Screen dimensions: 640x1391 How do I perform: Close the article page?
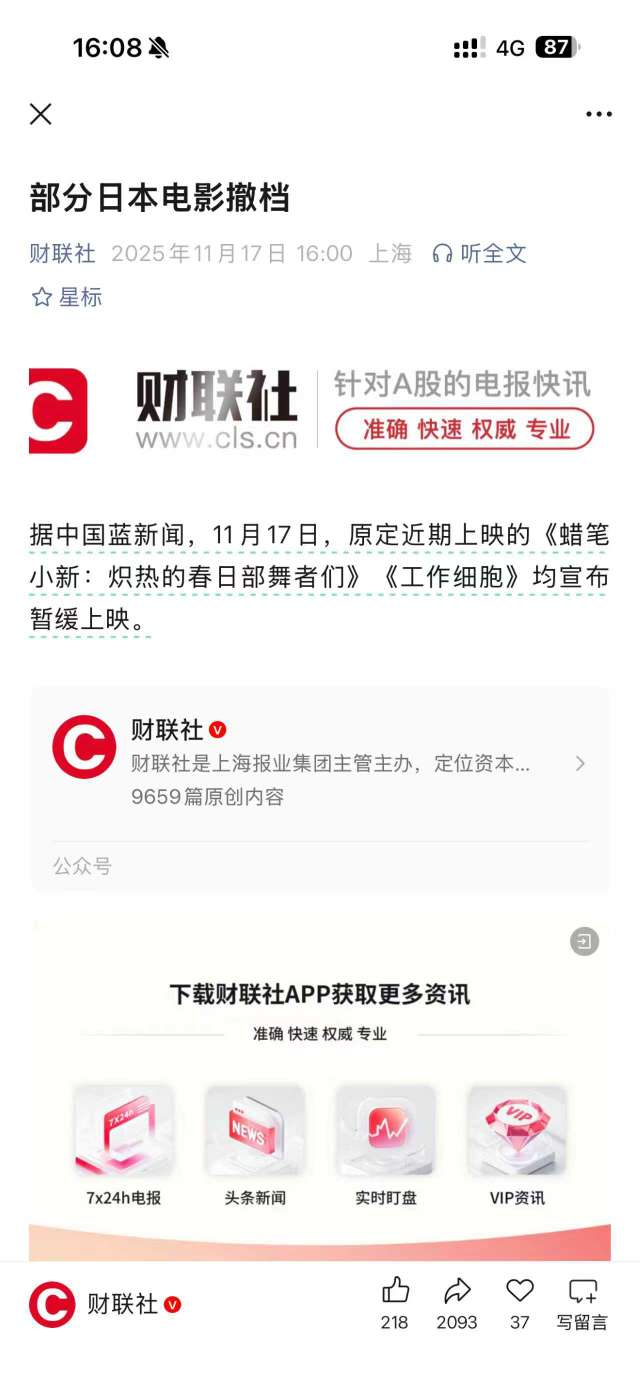pyautogui.click(x=41, y=114)
